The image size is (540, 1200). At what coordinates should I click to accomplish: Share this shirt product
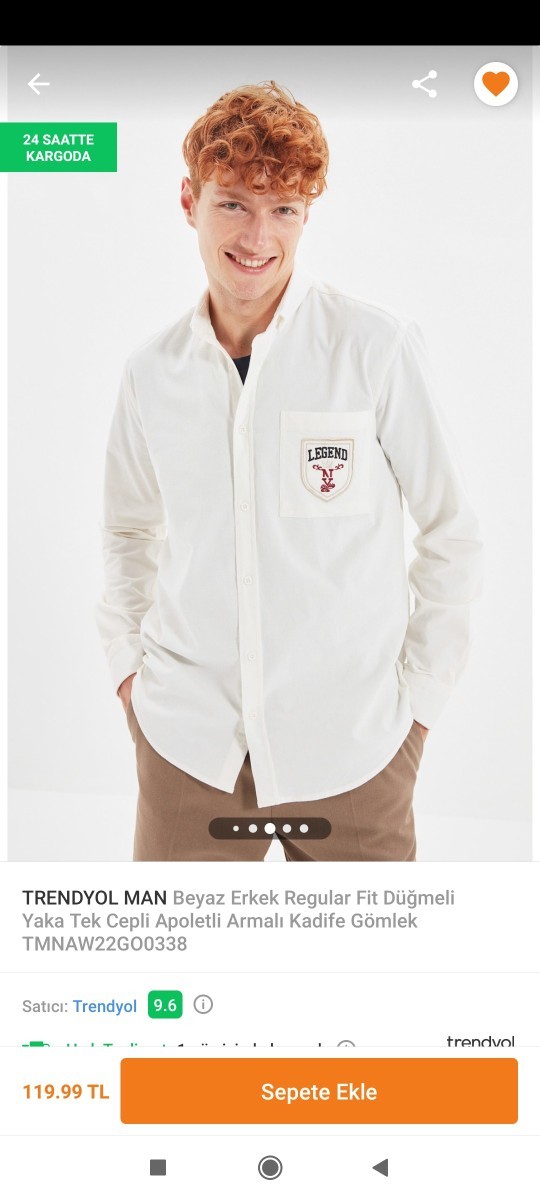pyautogui.click(x=425, y=84)
